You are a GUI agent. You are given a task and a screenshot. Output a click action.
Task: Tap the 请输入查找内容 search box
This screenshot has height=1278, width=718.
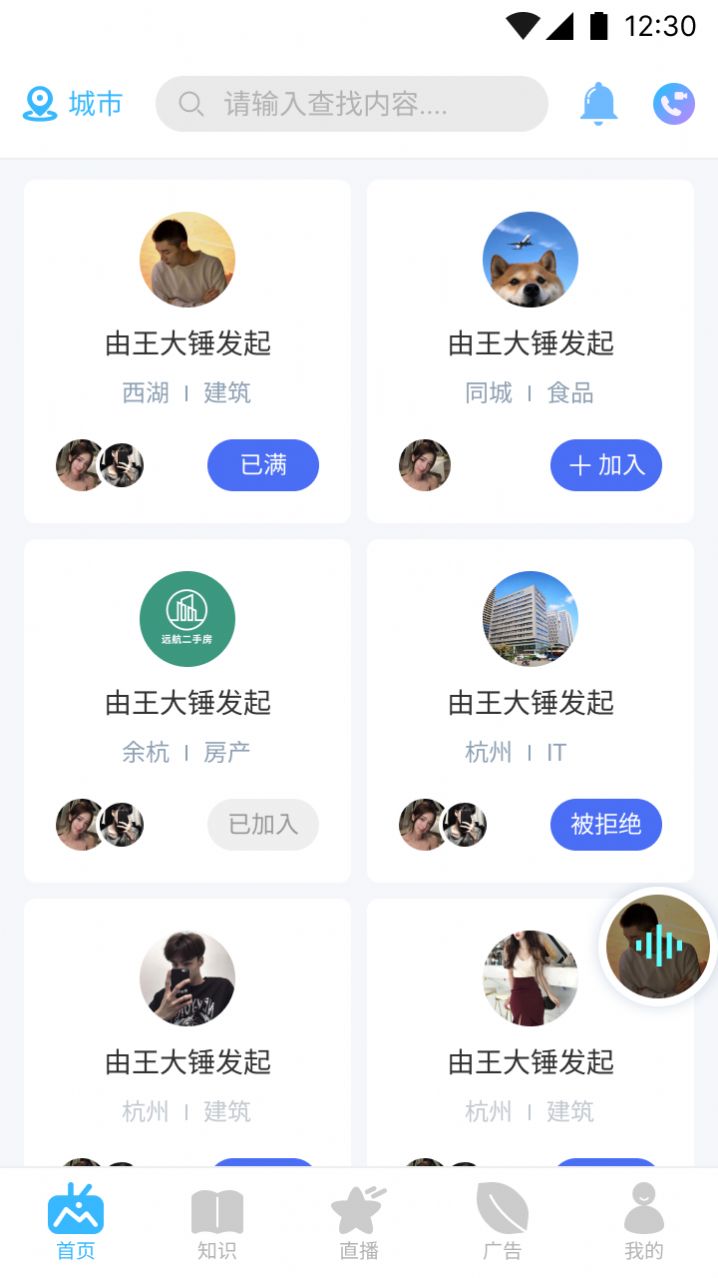click(x=351, y=104)
